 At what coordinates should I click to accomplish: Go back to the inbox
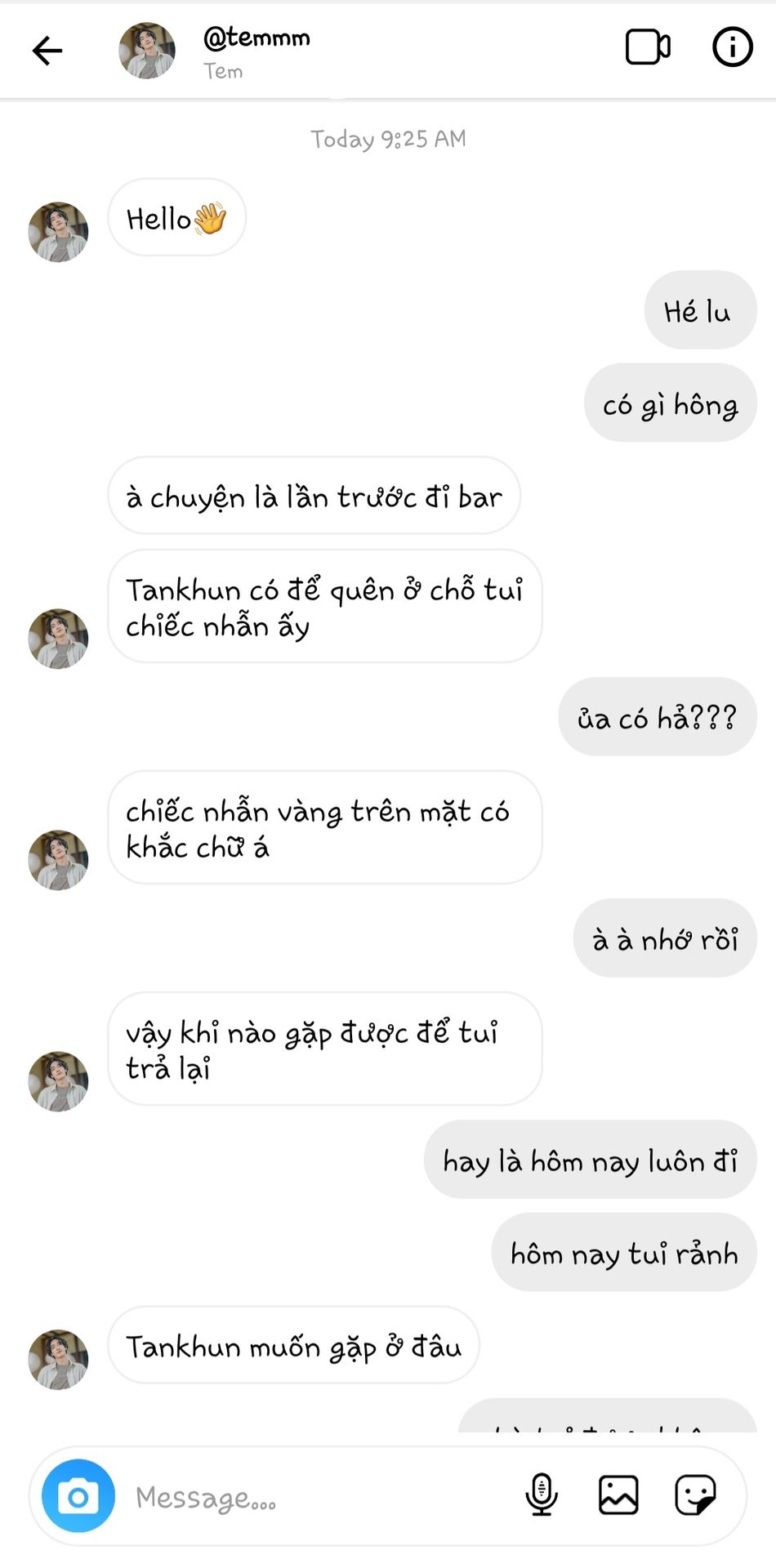47,51
